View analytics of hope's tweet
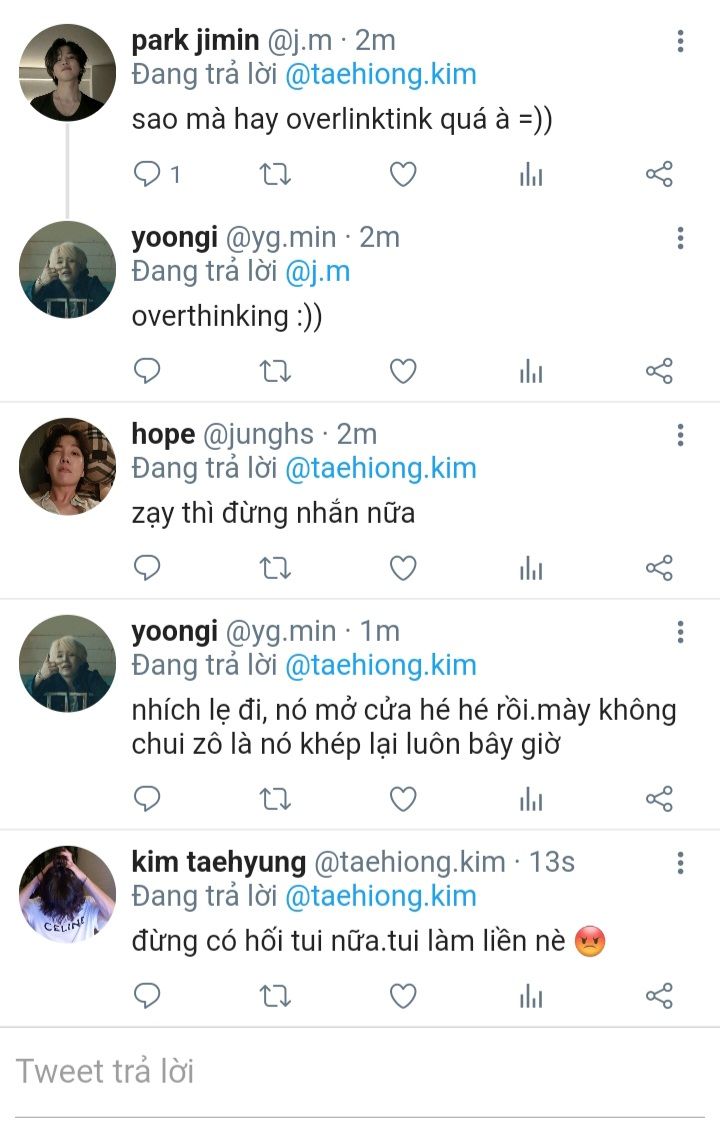Screen dimensions: 720x1121 tap(531, 569)
